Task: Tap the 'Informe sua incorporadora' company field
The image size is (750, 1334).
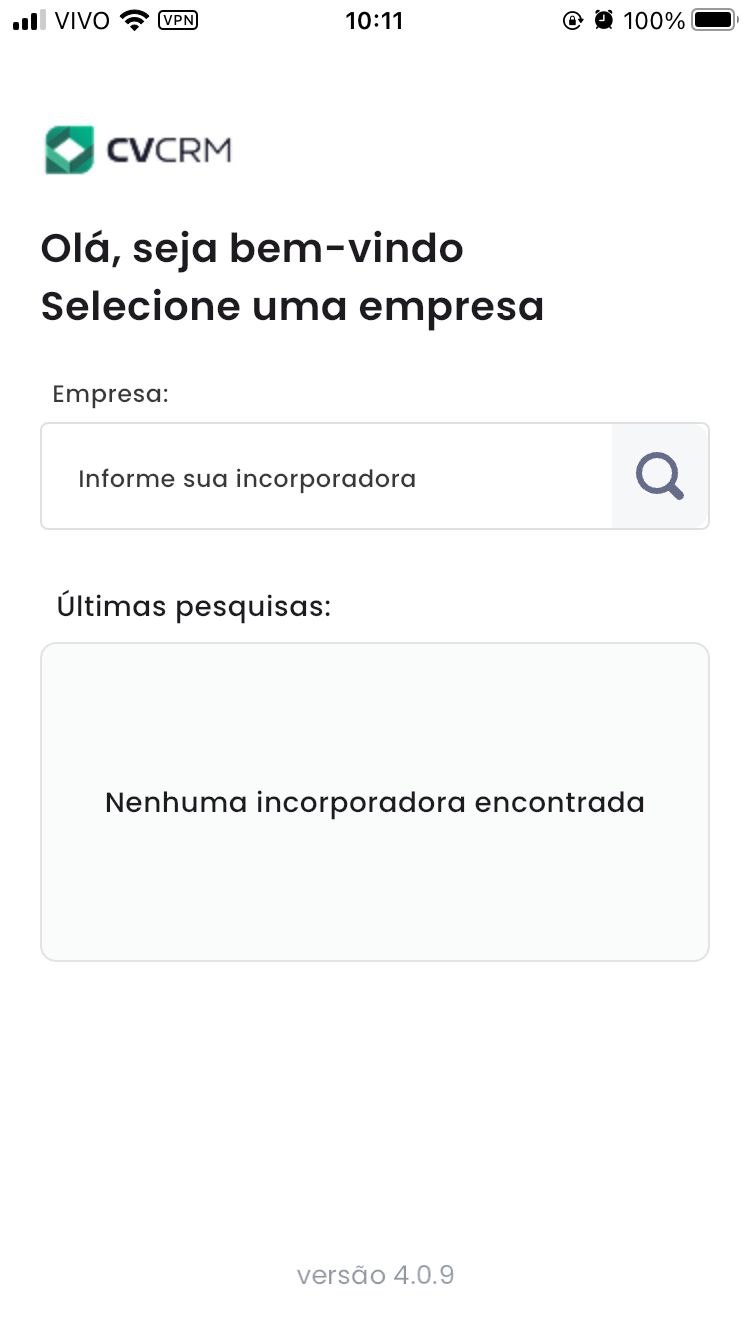Action: [327, 476]
